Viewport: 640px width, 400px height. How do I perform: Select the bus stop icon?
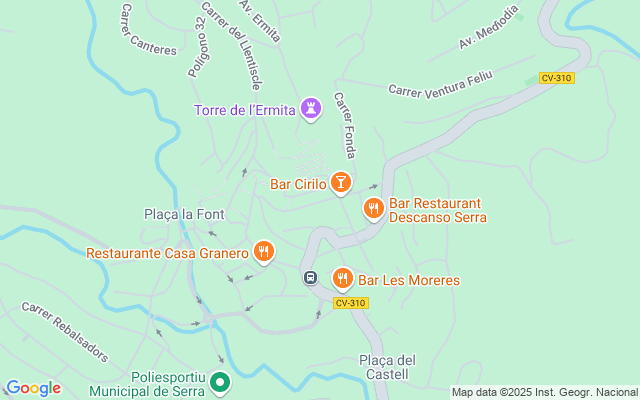tap(311, 278)
